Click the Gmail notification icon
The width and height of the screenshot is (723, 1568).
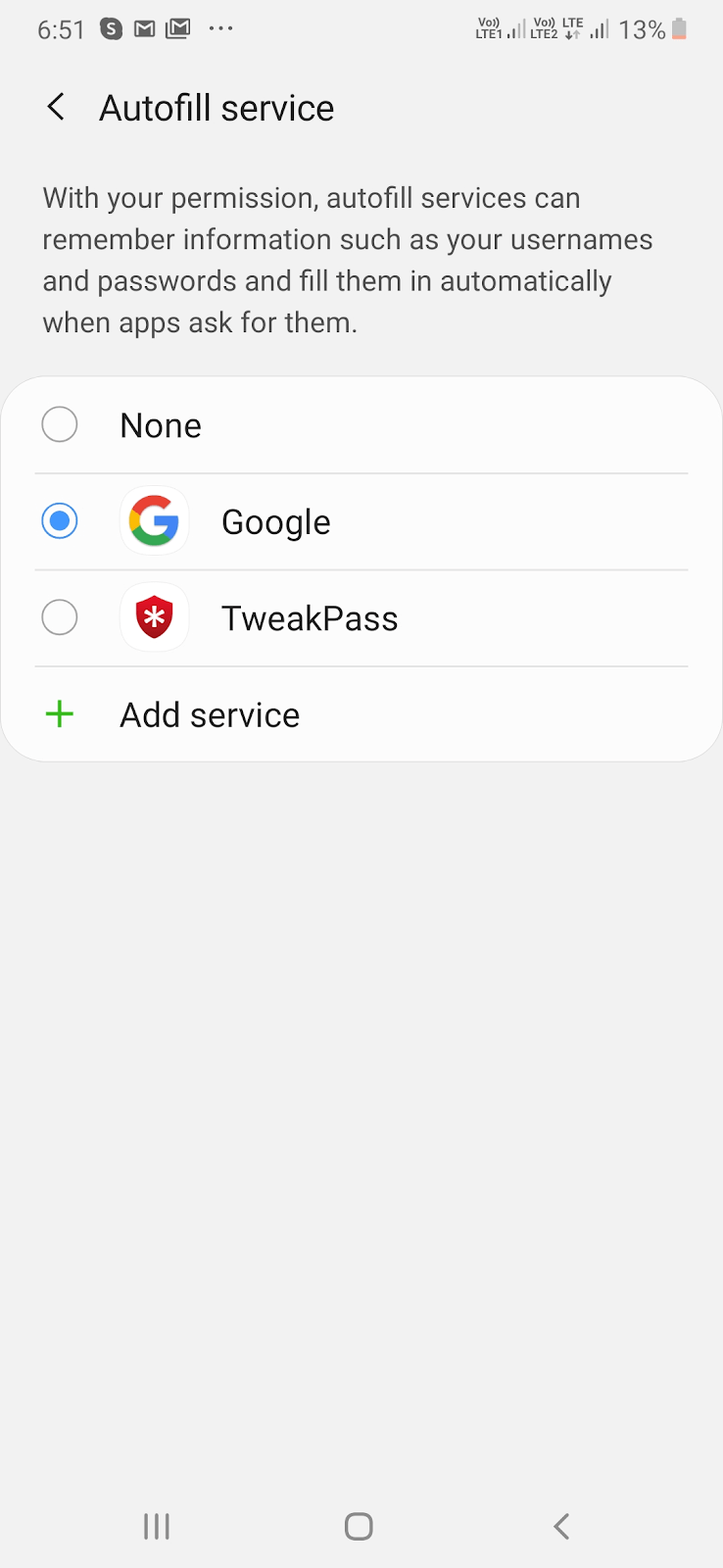point(143,28)
